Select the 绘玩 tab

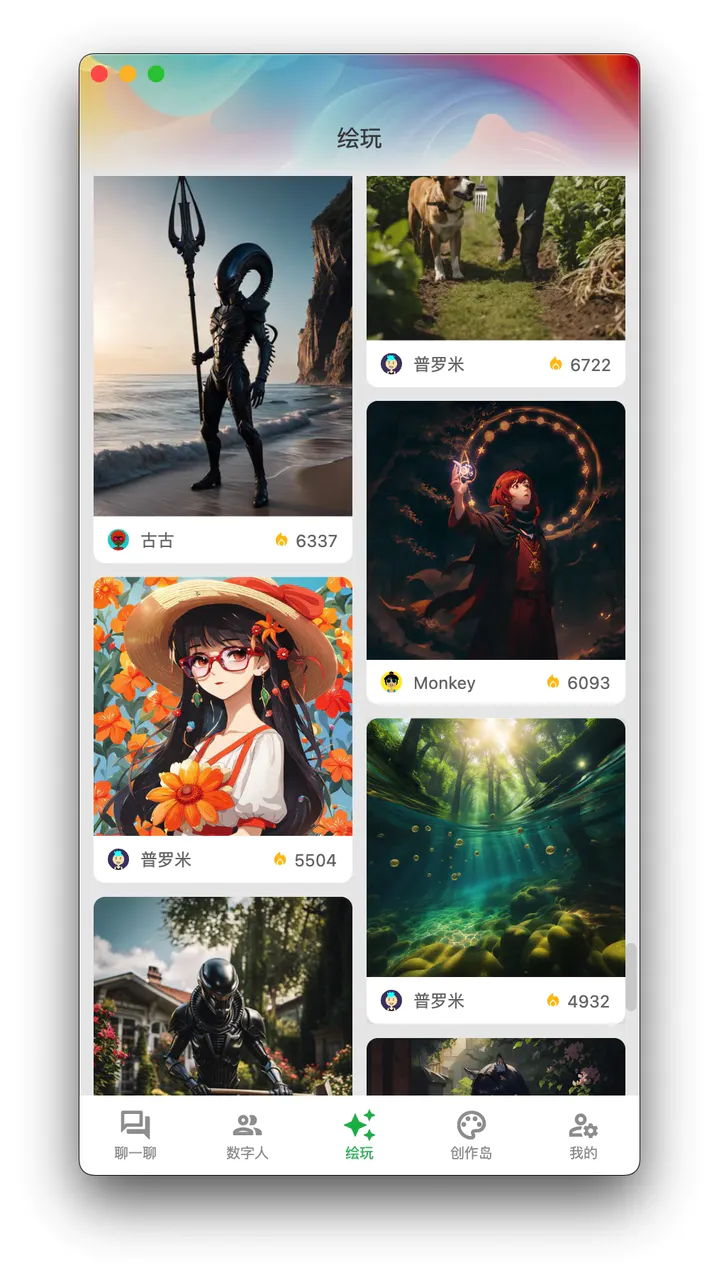[359, 1135]
